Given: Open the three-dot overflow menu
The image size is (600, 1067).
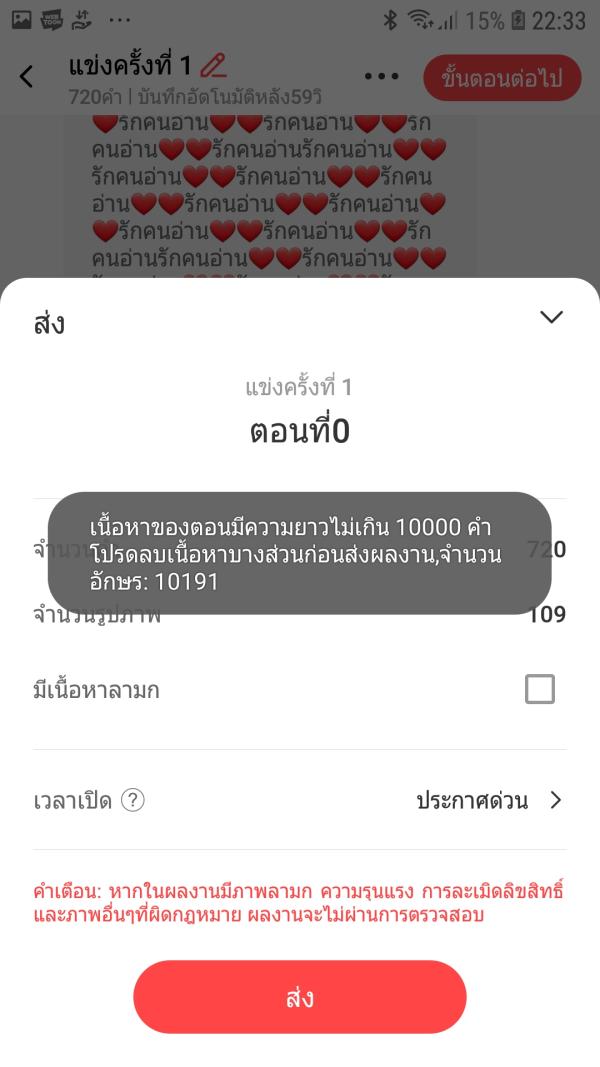Looking at the screenshot, I should click(x=381, y=77).
